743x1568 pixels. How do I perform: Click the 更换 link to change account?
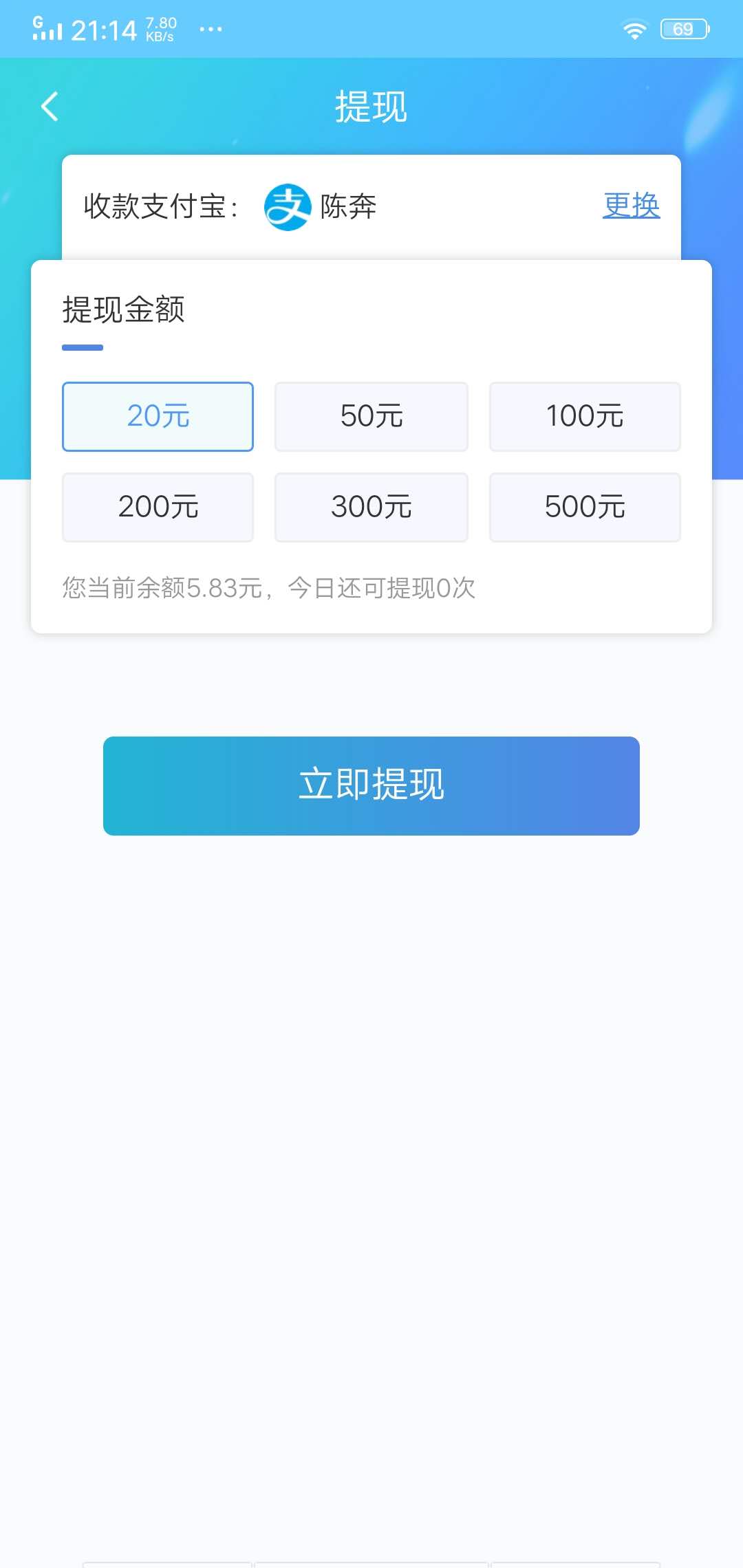[631, 205]
